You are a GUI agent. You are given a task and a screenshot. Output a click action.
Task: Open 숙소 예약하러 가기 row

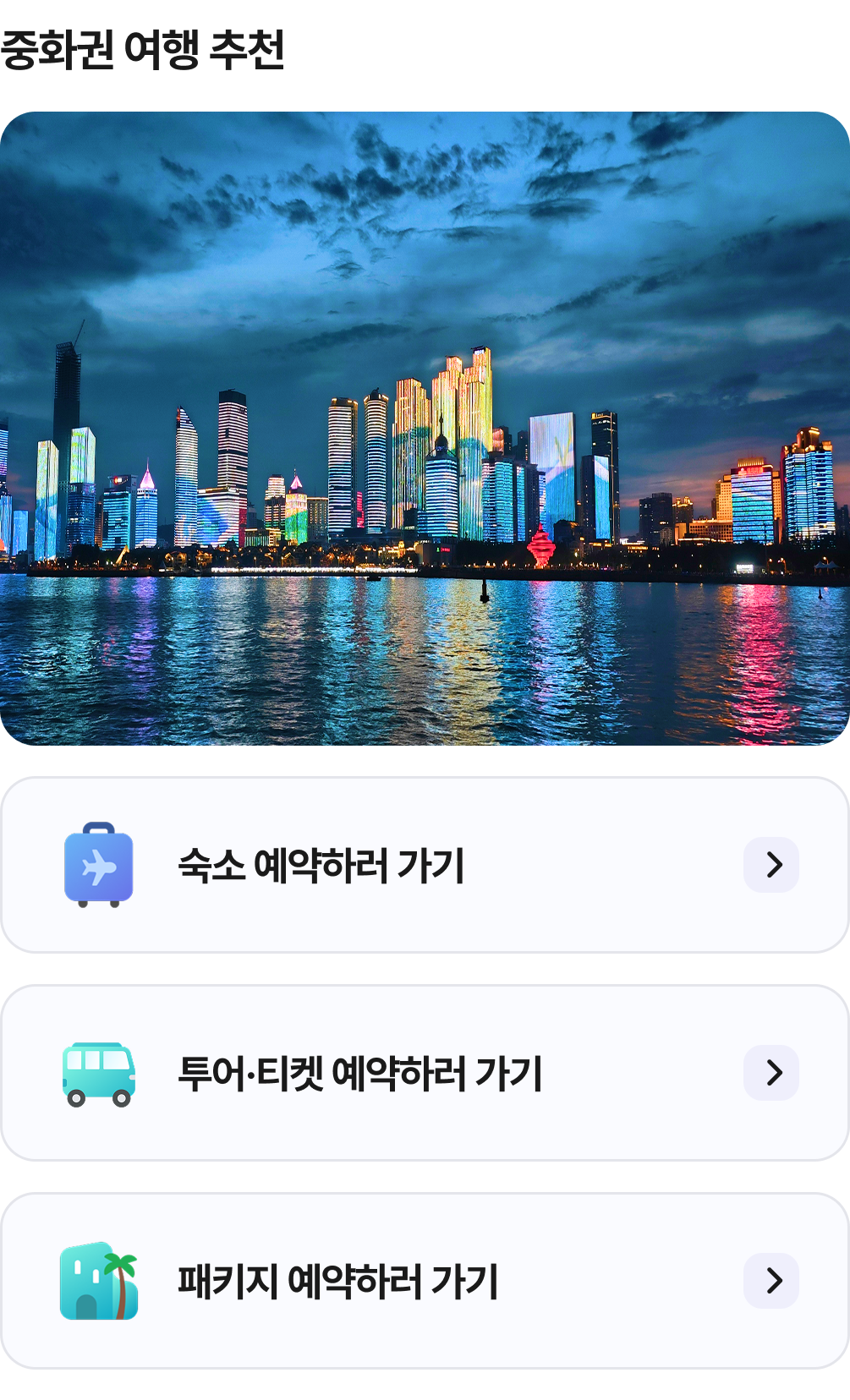pos(425,865)
